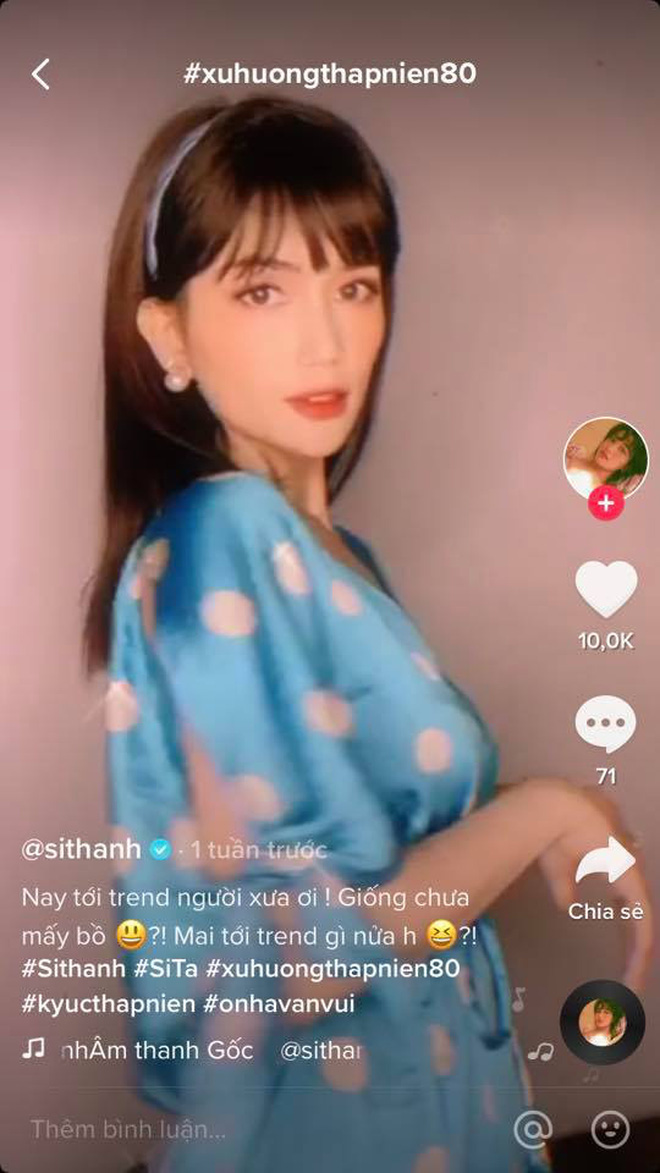Like this video with the heart icon
This screenshot has width=660, height=1173.
606,589
